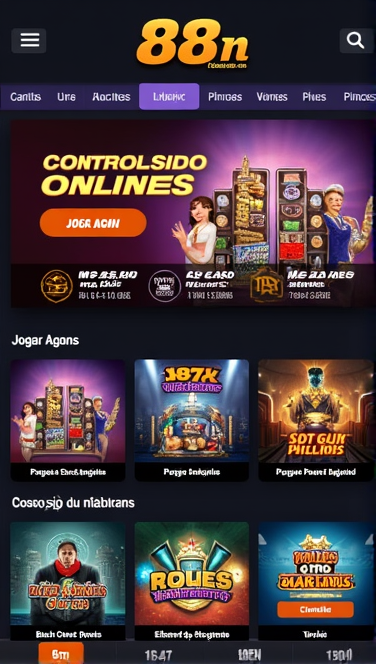Open the first slot machine game tile under Jogar Agons
The width and height of the screenshot is (376, 664).
pos(68,420)
